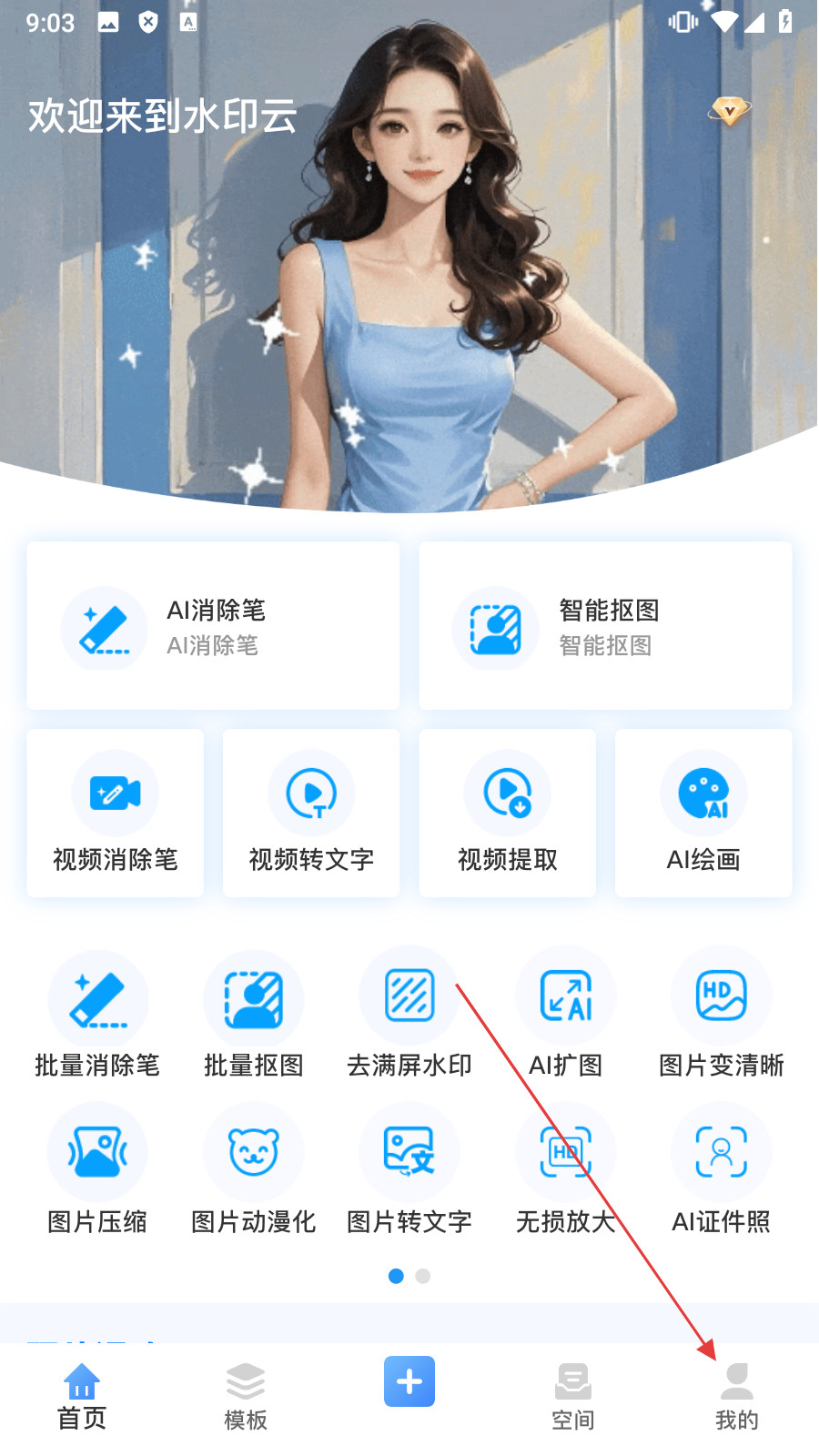
Task: Launch 视频消除笔 tool
Action: coord(116,813)
